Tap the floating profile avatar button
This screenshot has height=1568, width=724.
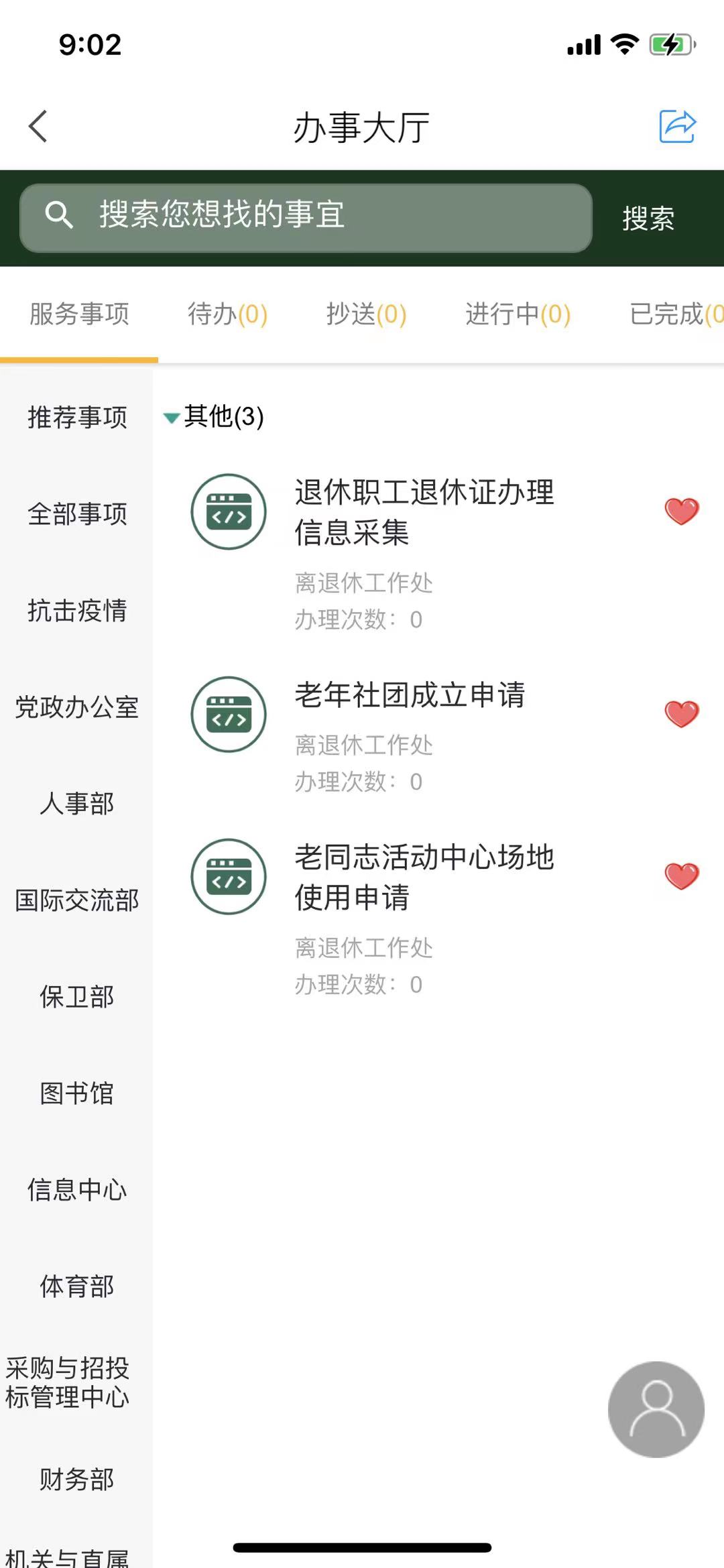tap(656, 1409)
